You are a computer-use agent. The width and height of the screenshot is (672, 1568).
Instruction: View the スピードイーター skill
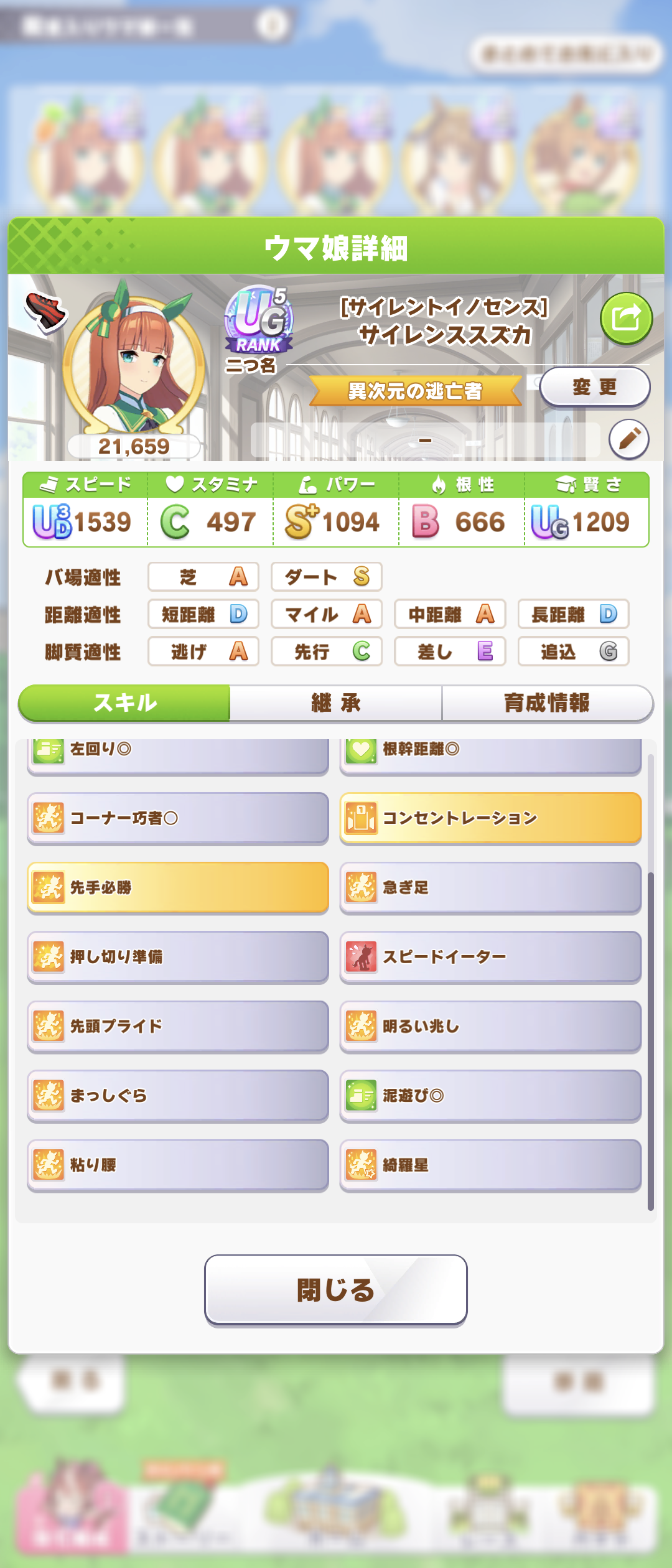490,956
